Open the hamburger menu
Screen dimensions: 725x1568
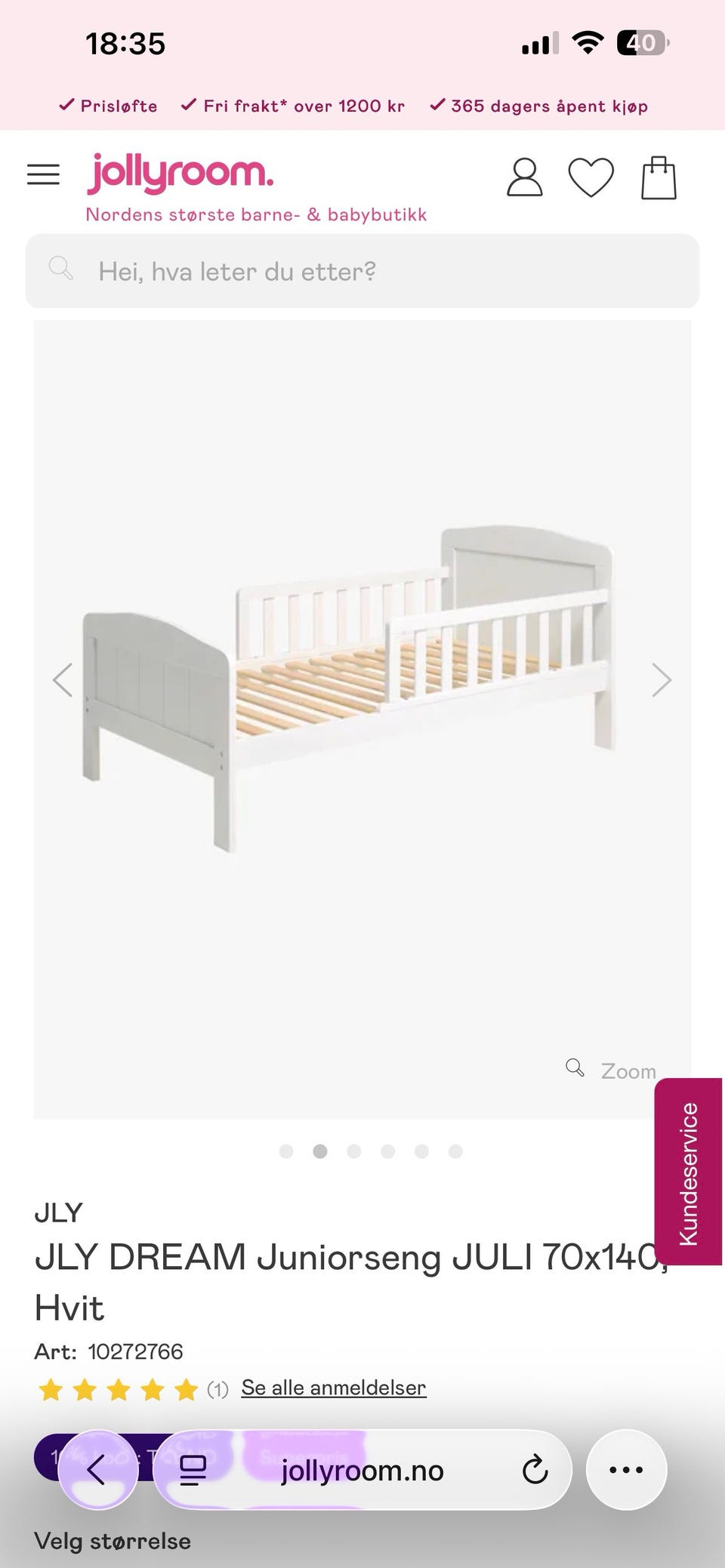[43, 175]
